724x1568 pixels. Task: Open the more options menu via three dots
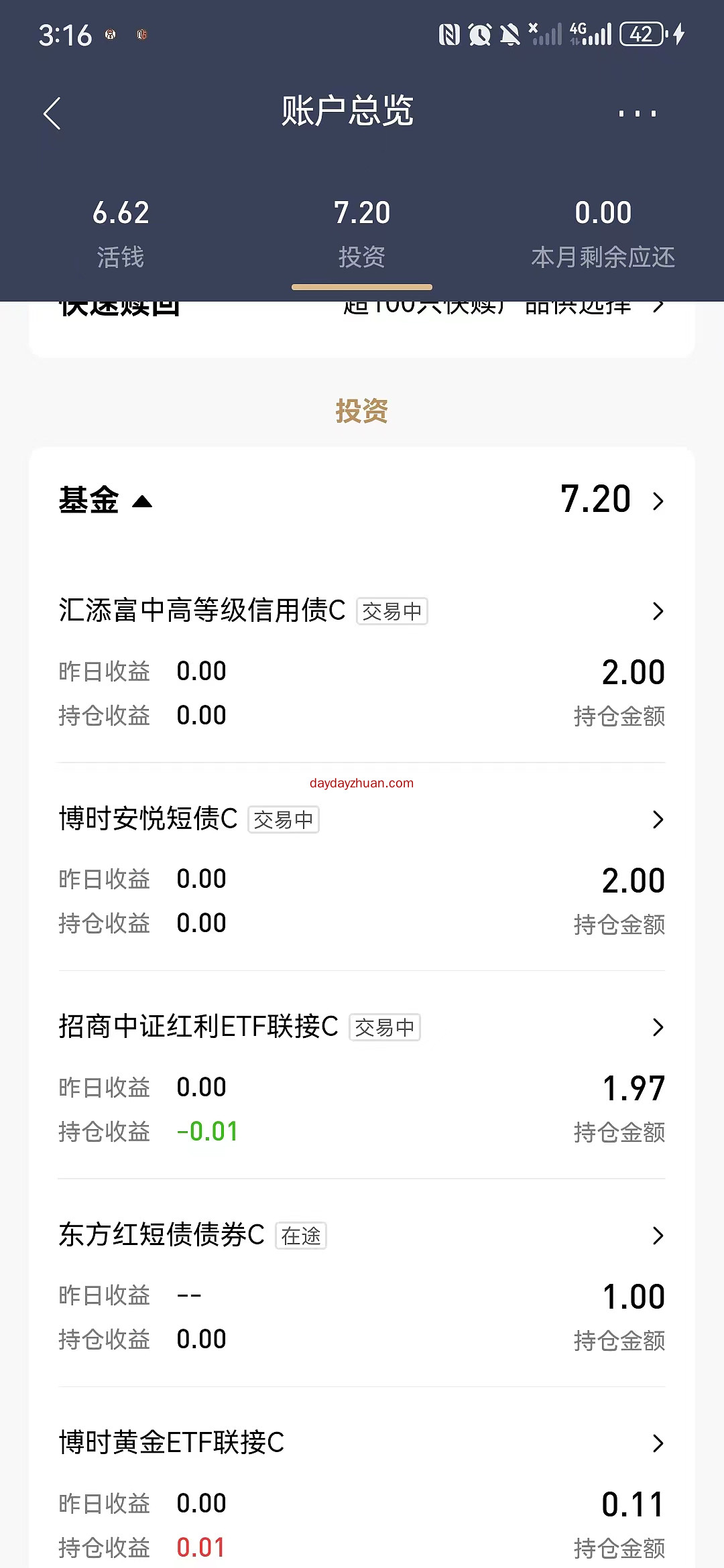point(637,113)
